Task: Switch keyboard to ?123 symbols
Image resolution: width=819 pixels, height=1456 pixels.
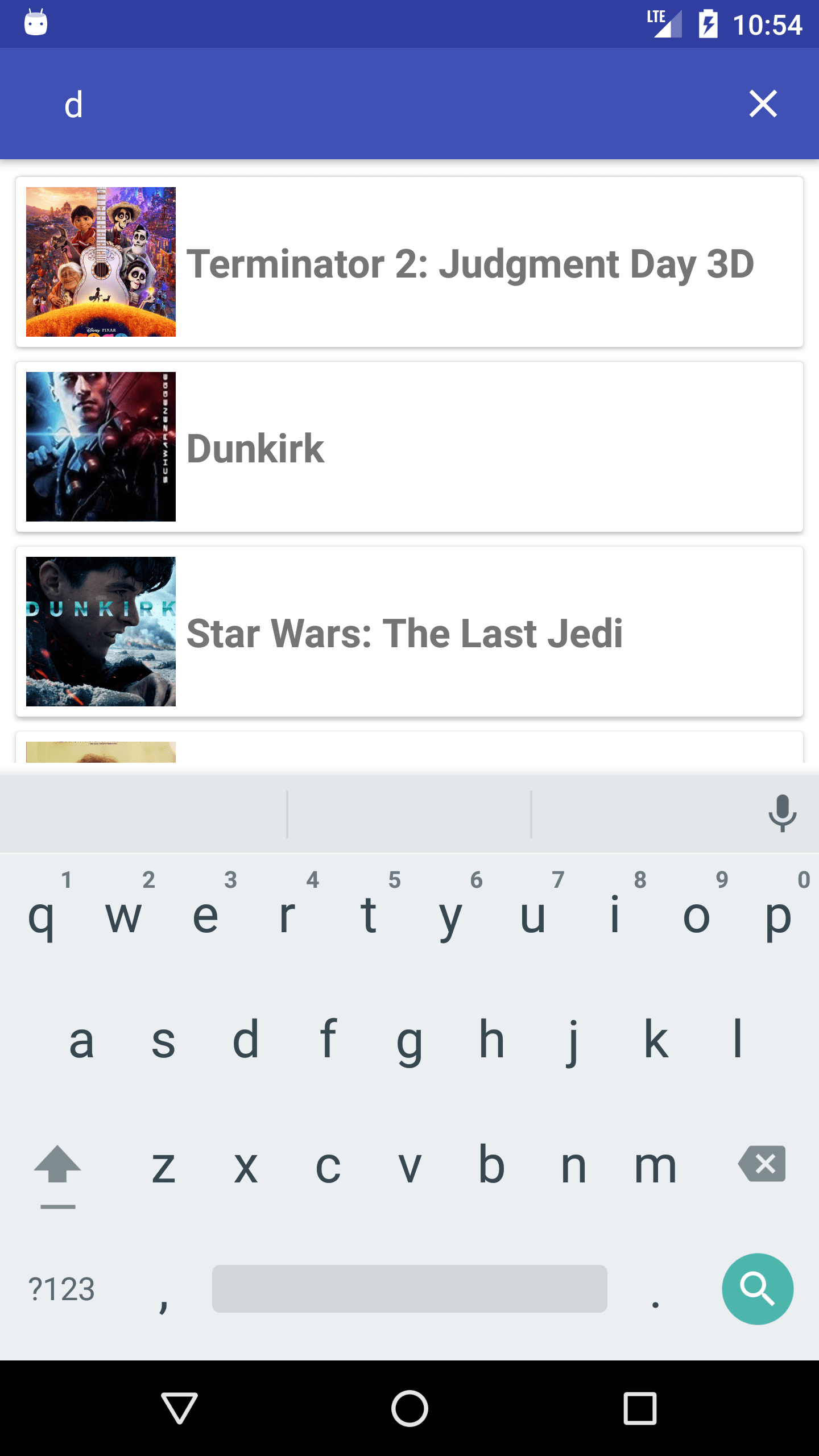Action: (x=61, y=1289)
